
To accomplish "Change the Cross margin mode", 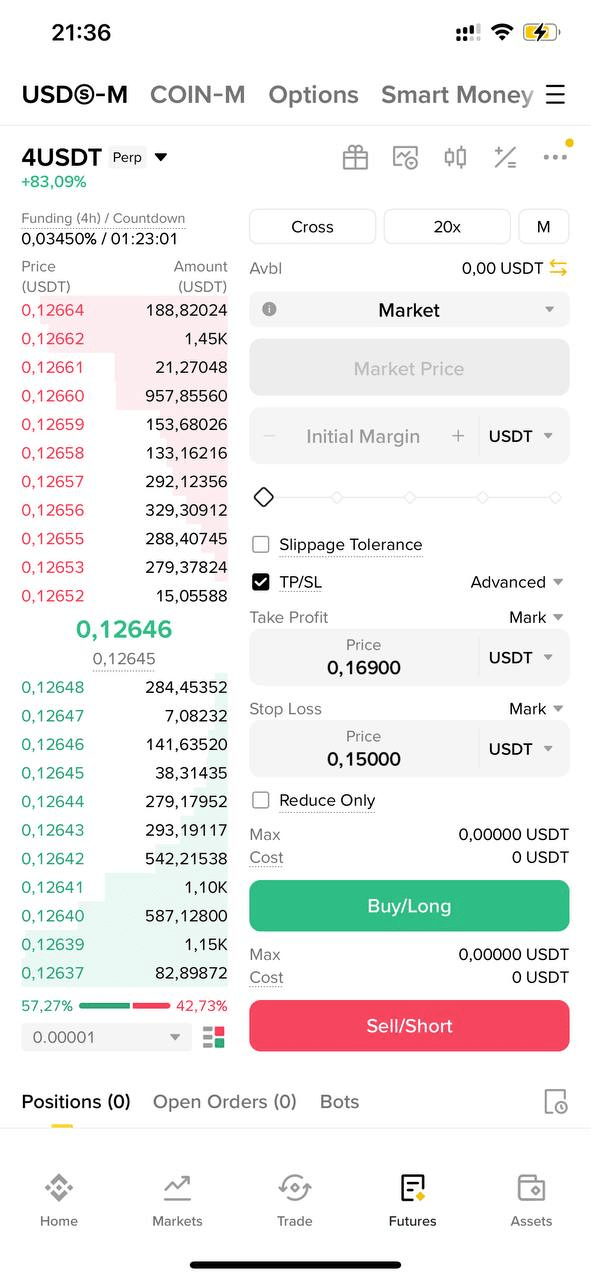I will 312,227.
